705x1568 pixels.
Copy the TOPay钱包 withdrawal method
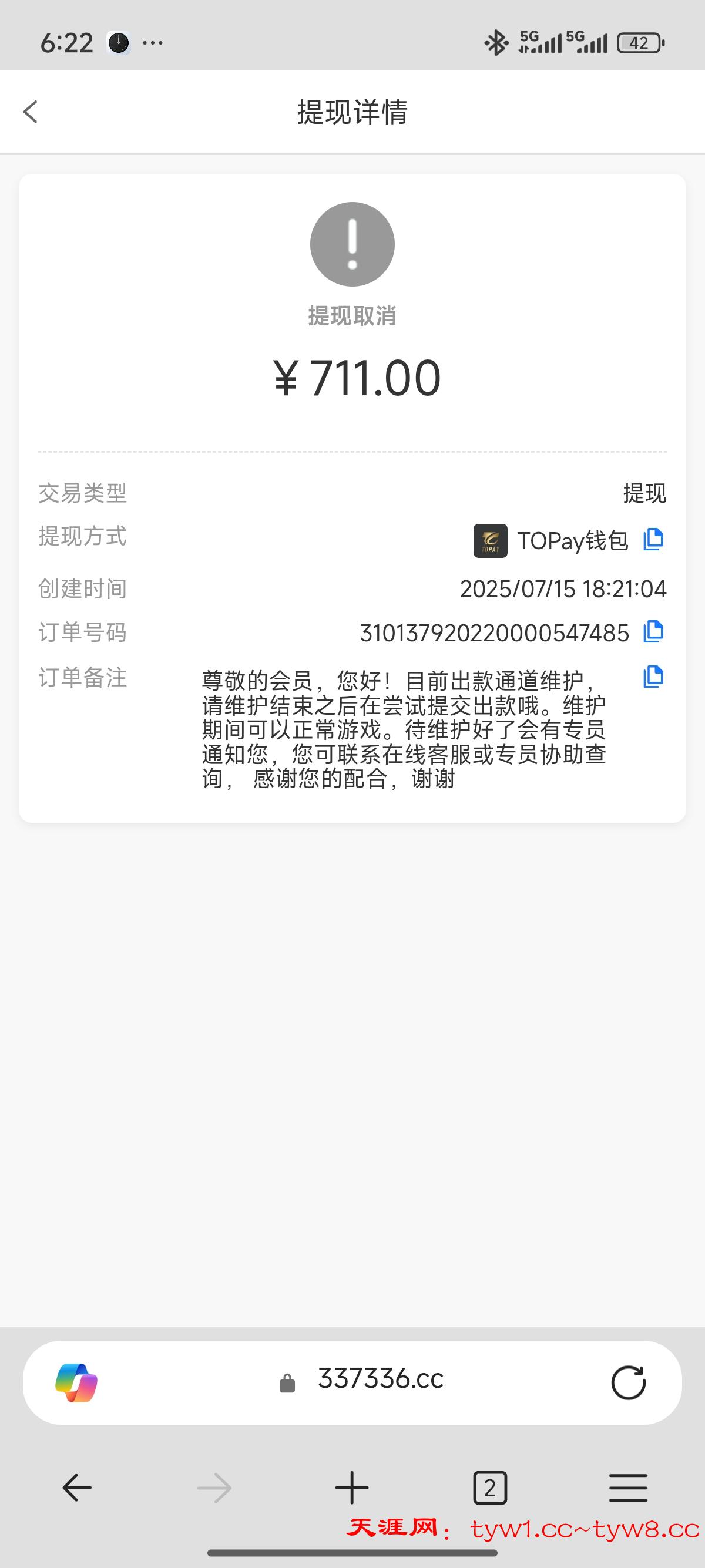coord(653,539)
